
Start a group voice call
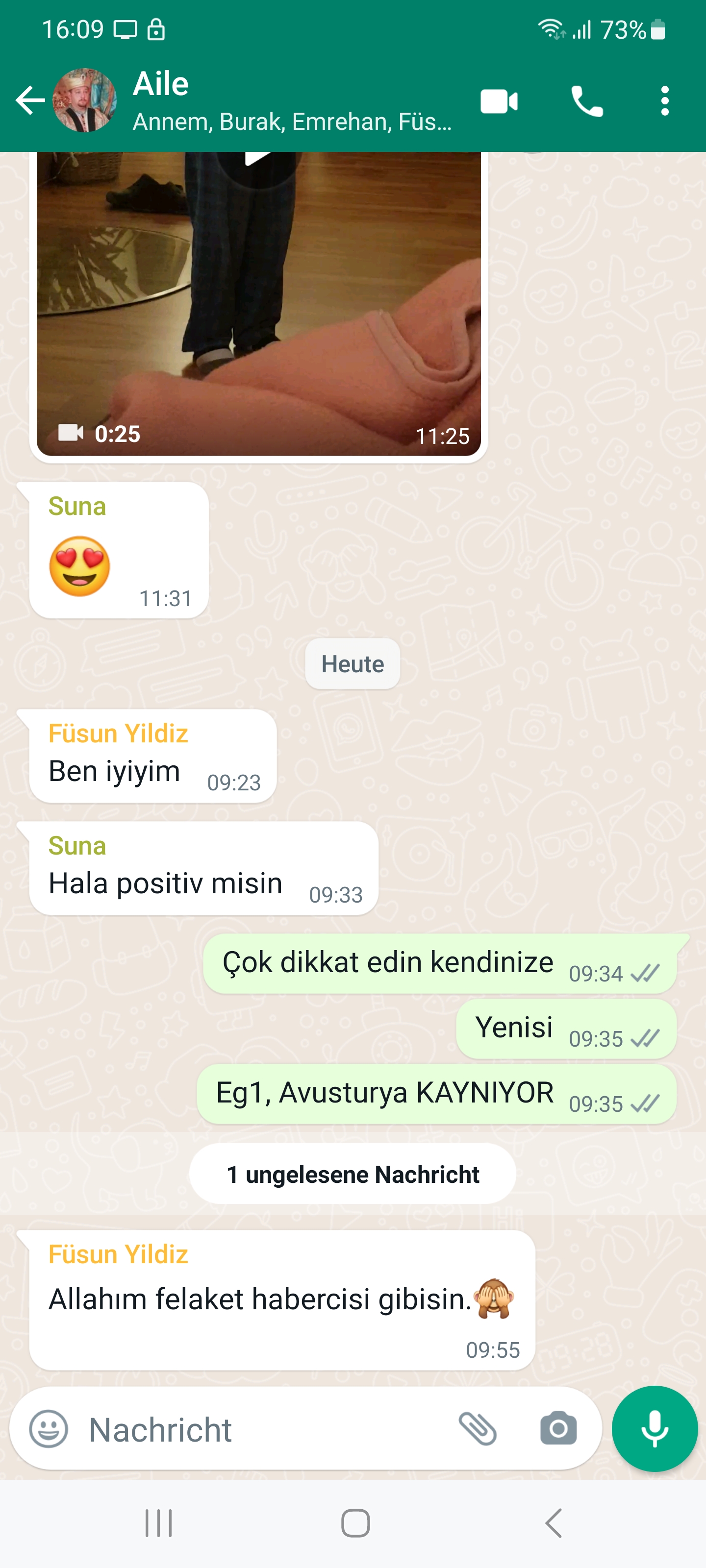pyautogui.click(x=586, y=101)
